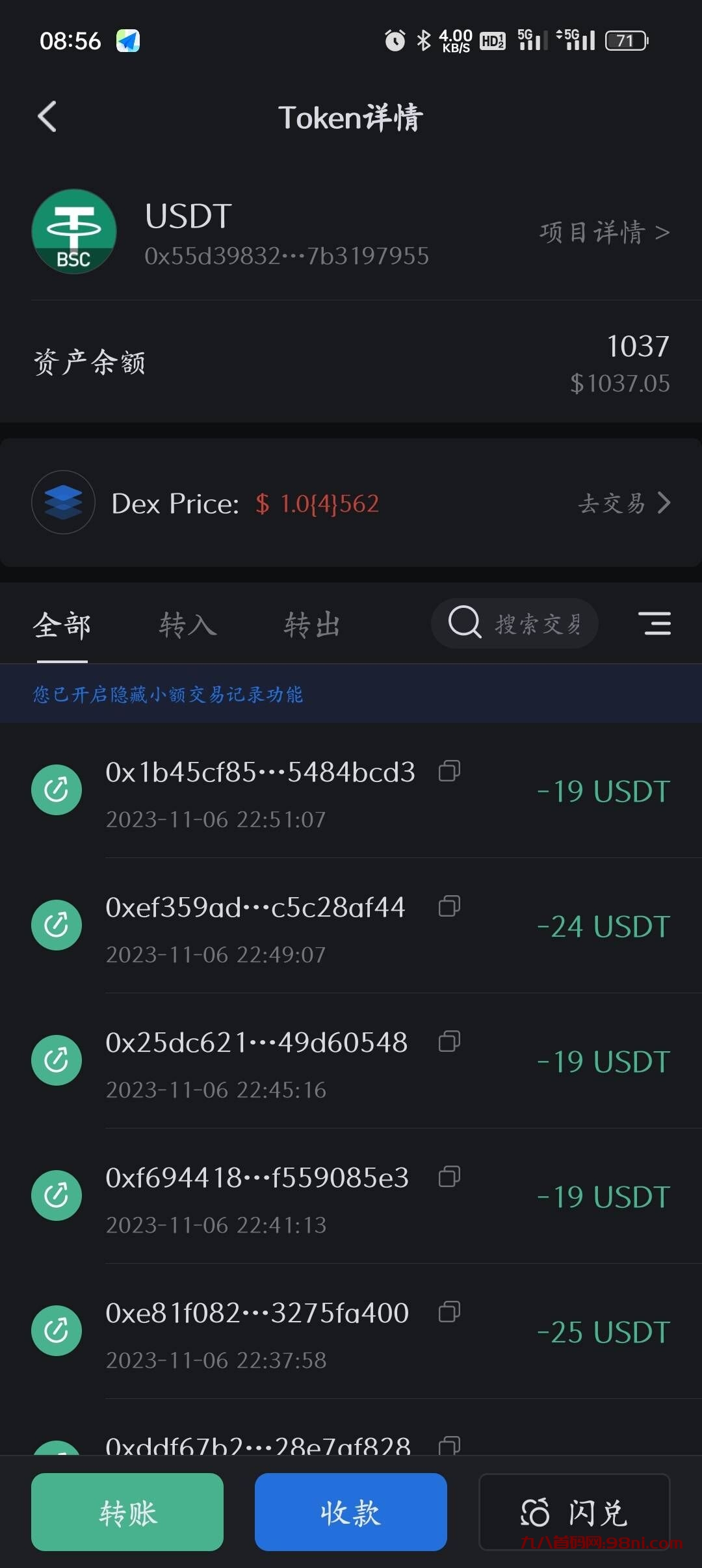Switch to the 转入 tab
Viewport: 702px width, 1568px height.
pyautogui.click(x=187, y=625)
